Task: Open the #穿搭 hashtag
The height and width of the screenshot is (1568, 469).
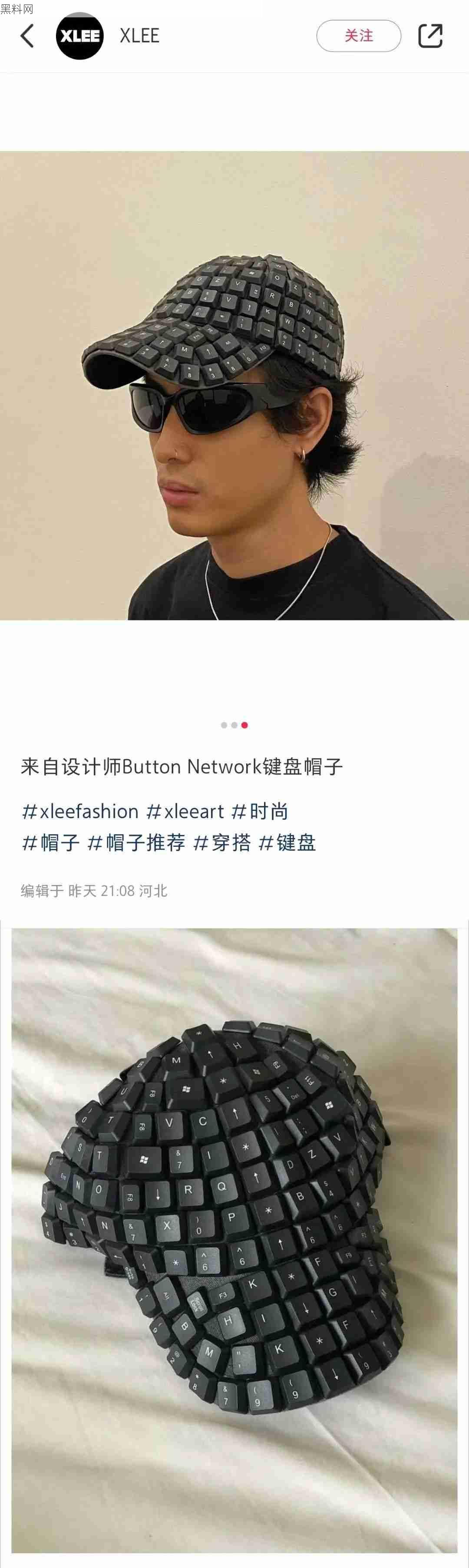Action: tap(222, 843)
